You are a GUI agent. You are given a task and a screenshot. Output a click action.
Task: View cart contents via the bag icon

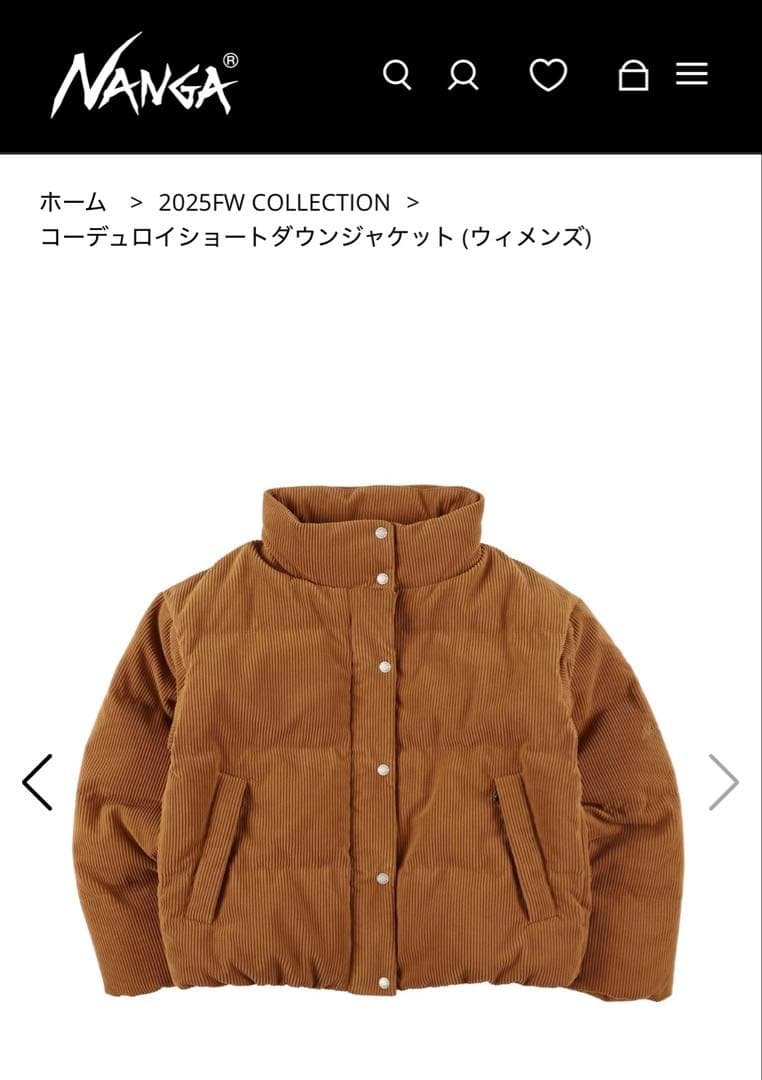coord(632,75)
